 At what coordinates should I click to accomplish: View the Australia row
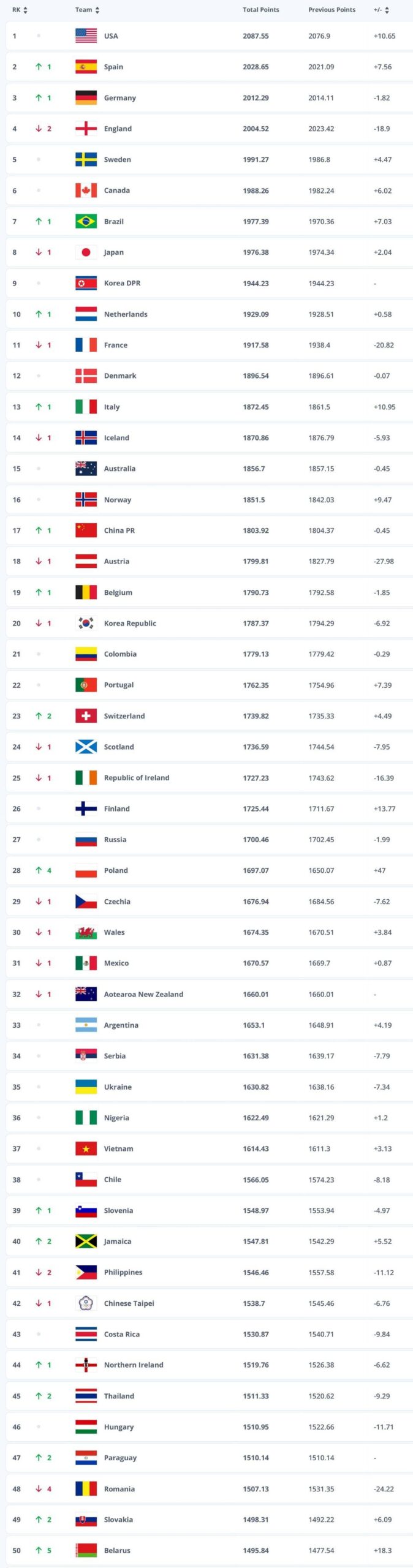point(119,469)
